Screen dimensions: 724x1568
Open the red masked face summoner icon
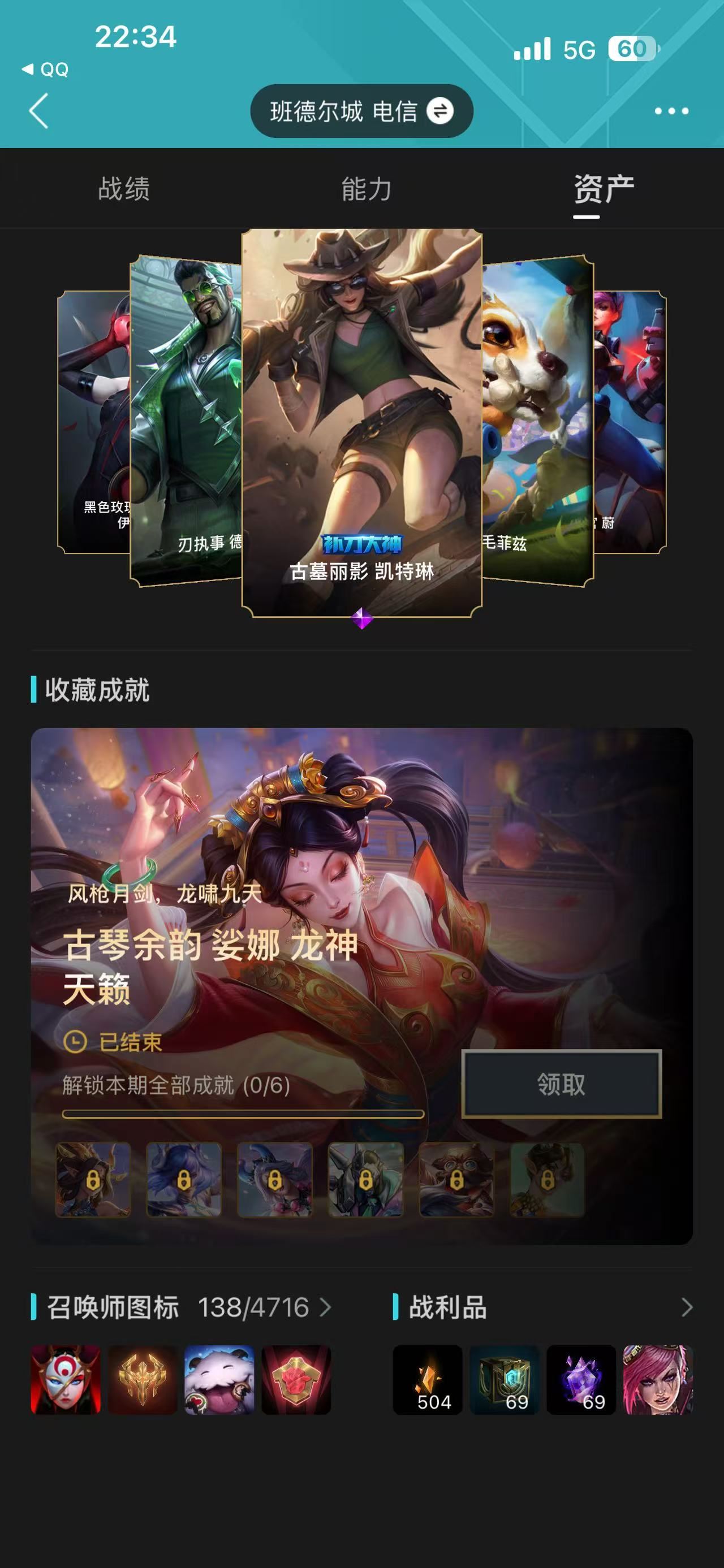click(x=66, y=1379)
